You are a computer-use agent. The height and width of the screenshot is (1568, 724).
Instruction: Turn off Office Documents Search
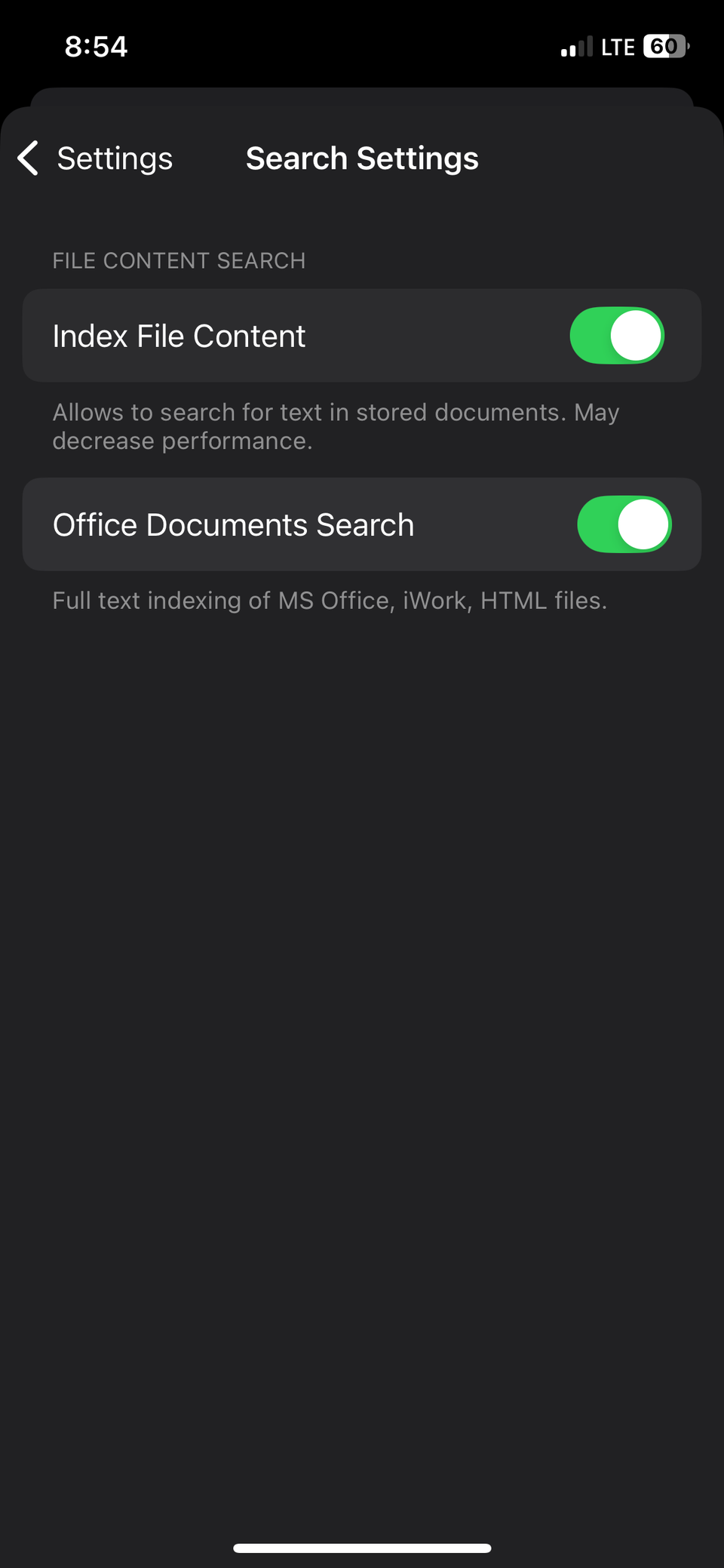(624, 524)
